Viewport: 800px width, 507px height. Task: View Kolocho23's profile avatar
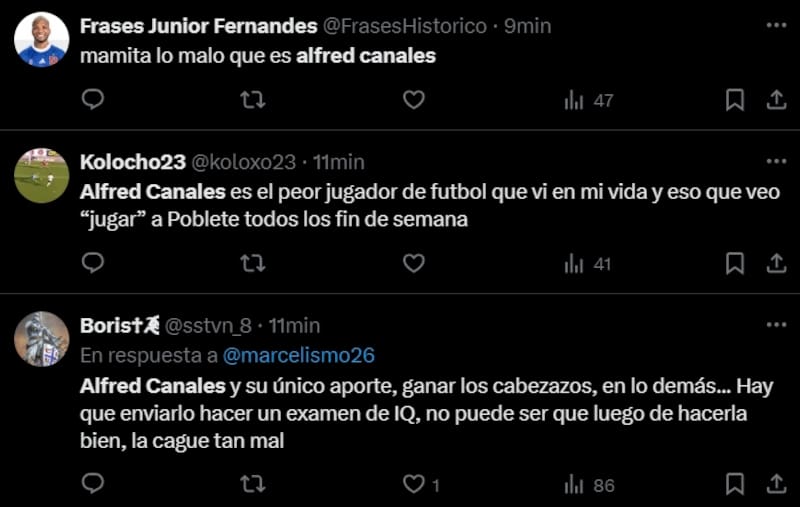pos(41,176)
